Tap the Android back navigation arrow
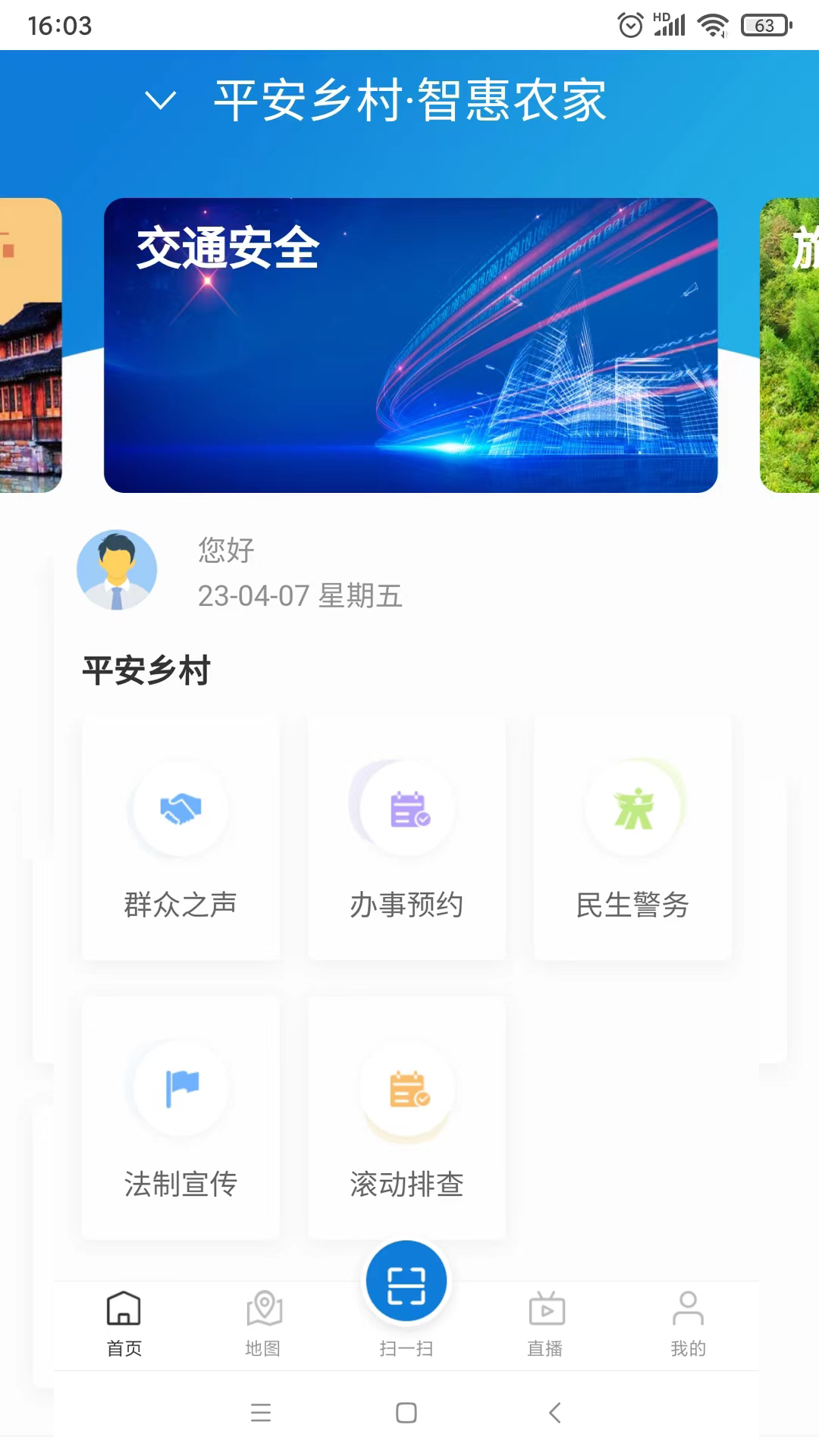The height and width of the screenshot is (1456, 819). coord(551,1413)
